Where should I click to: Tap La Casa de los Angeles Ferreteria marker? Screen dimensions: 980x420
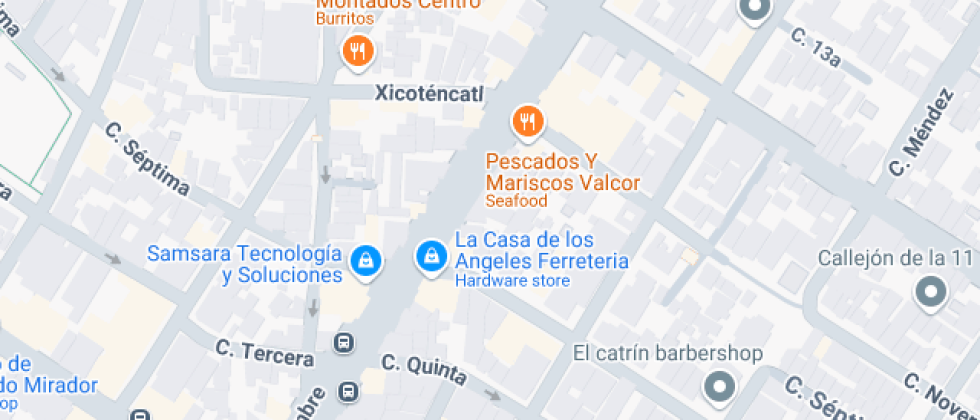click(431, 255)
